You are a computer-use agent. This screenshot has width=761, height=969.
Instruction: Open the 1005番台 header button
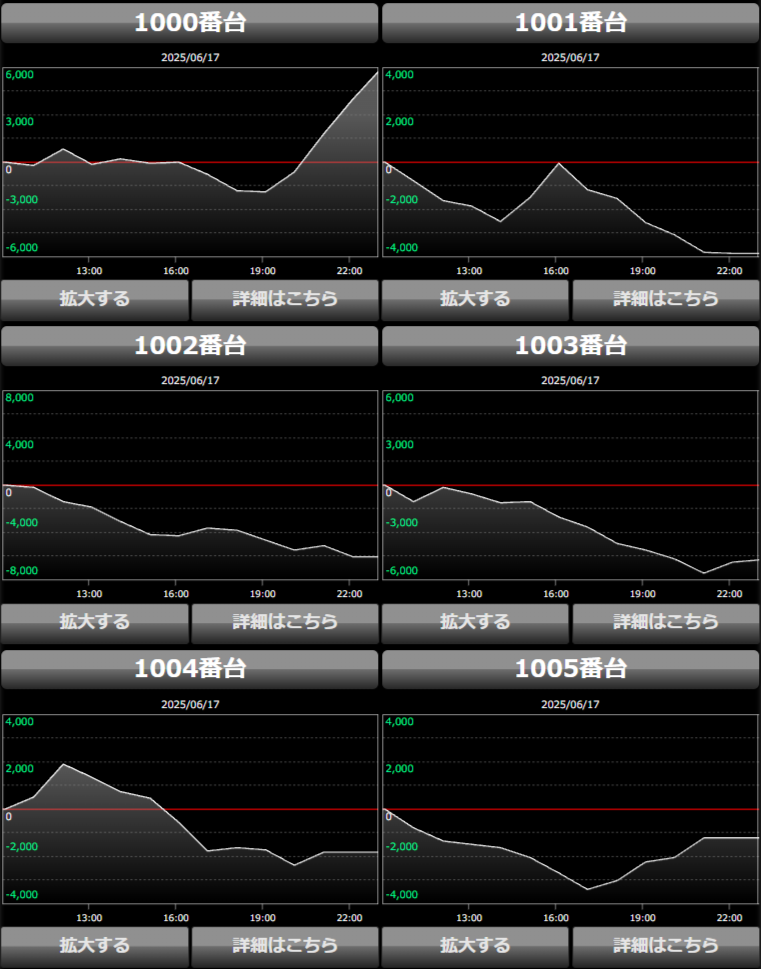[571, 669]
